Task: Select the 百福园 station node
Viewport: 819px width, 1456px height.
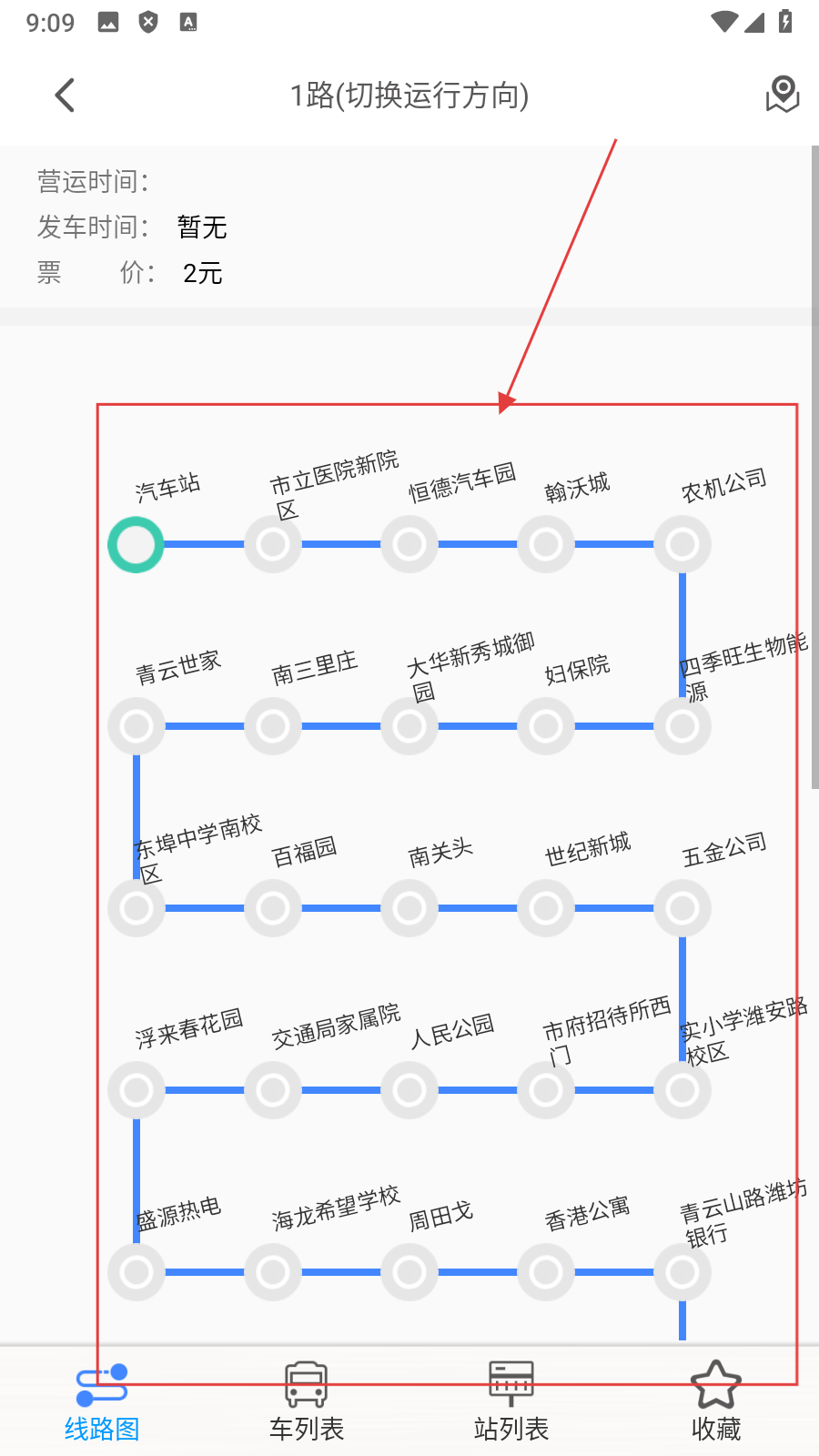Action: pyautogui.click(x=273, y=908)
